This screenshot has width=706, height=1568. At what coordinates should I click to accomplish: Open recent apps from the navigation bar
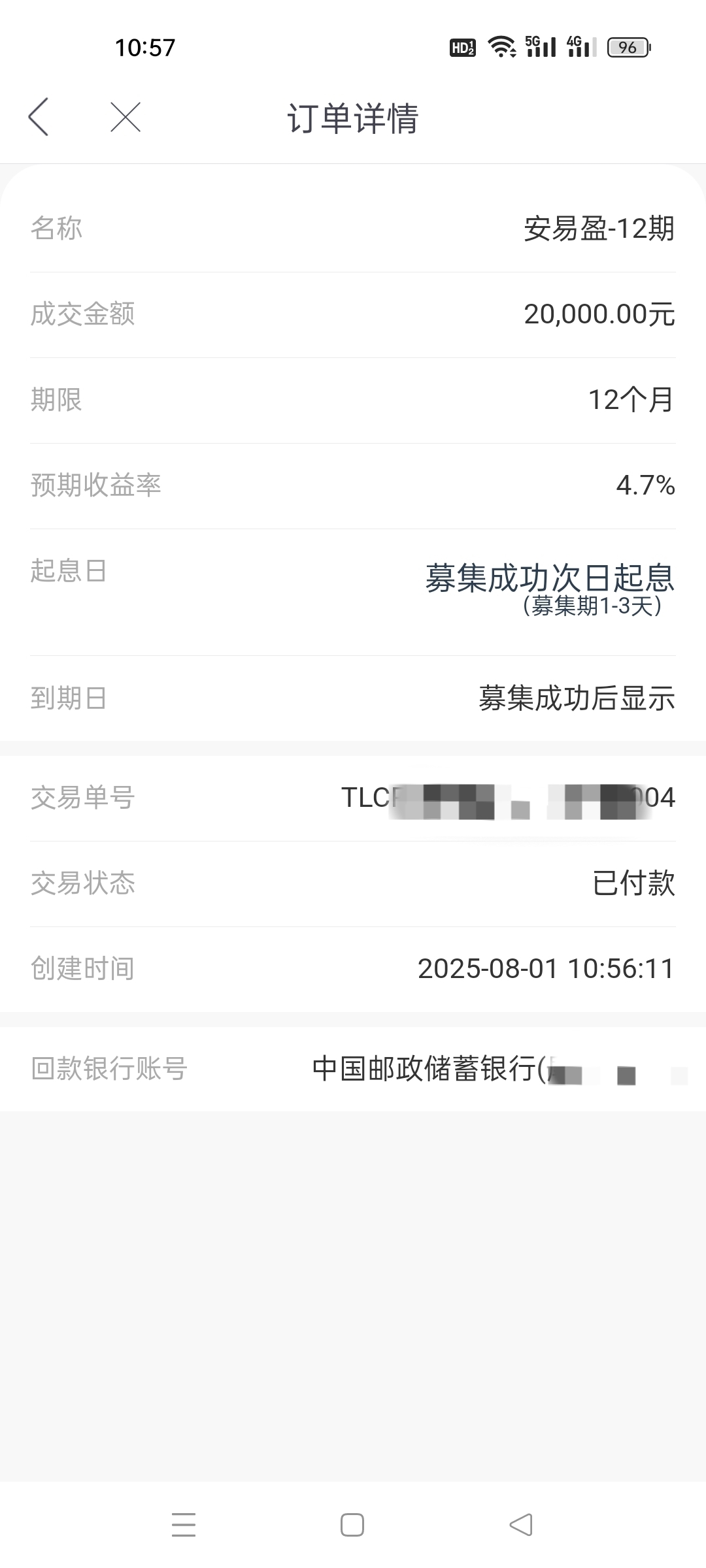tap(184, 1525)
